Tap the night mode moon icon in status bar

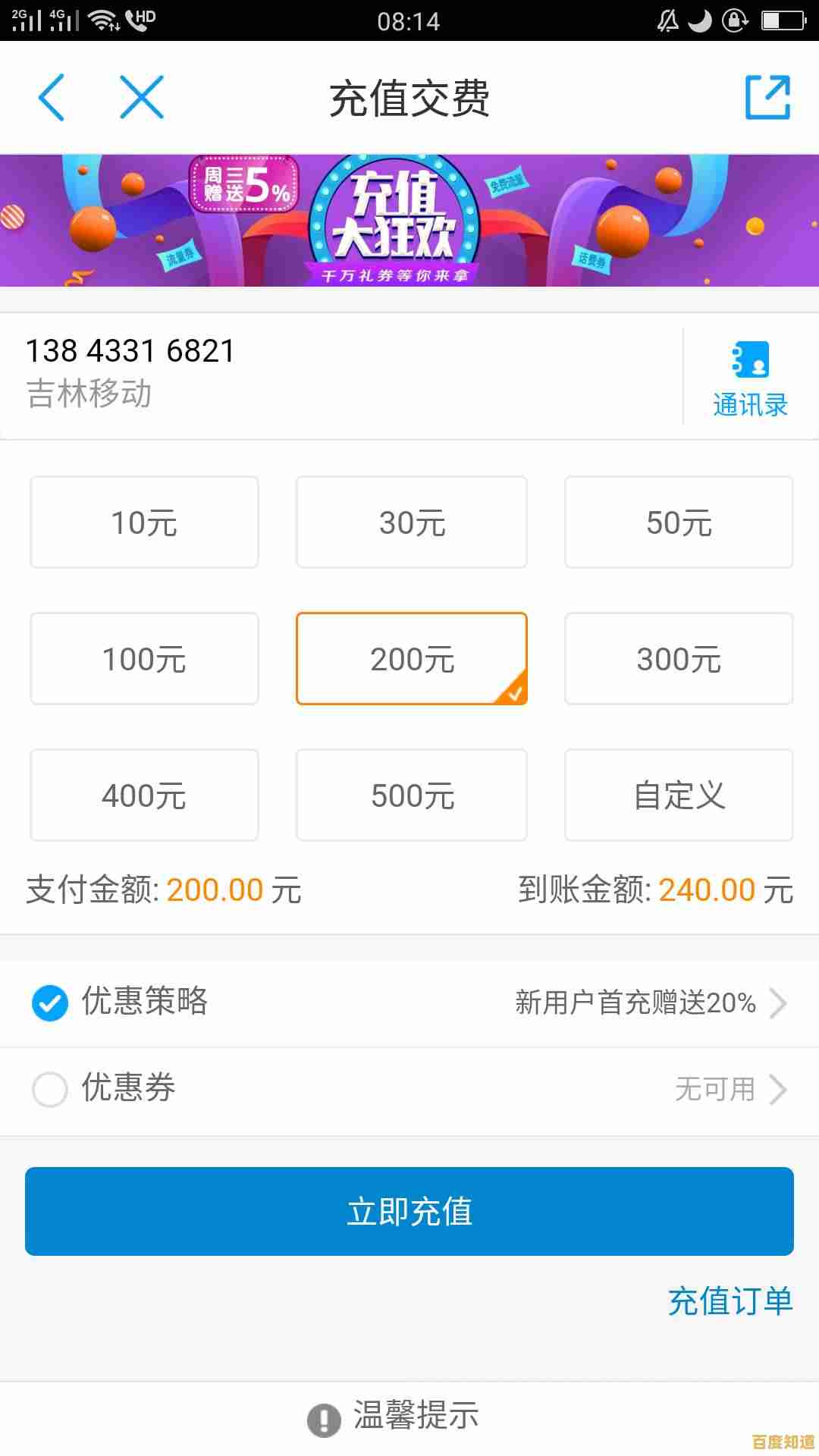[x=698, y=20]
